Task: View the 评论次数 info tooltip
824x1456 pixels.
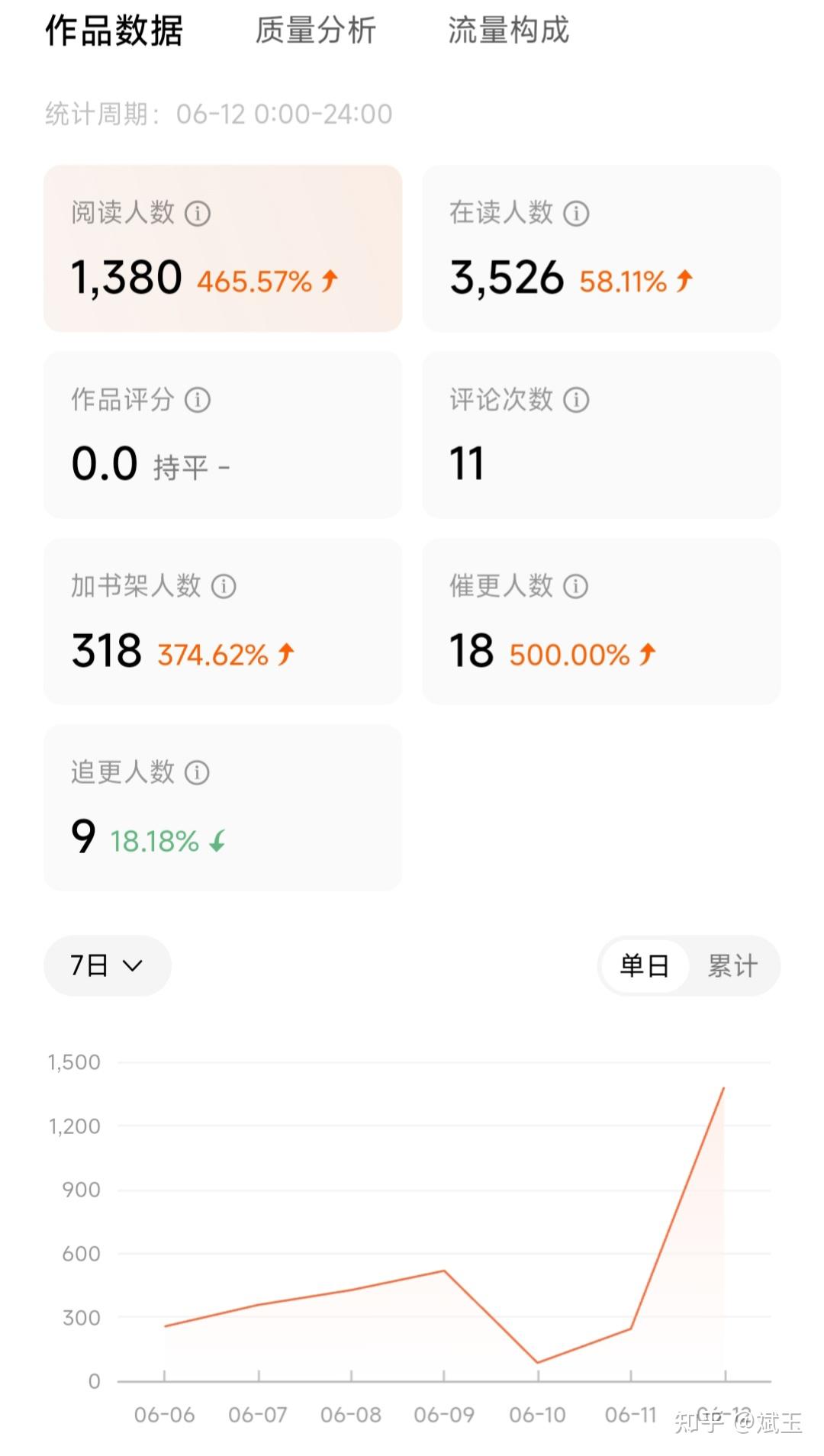Action: pyautogui.click(x=576, y=400)
